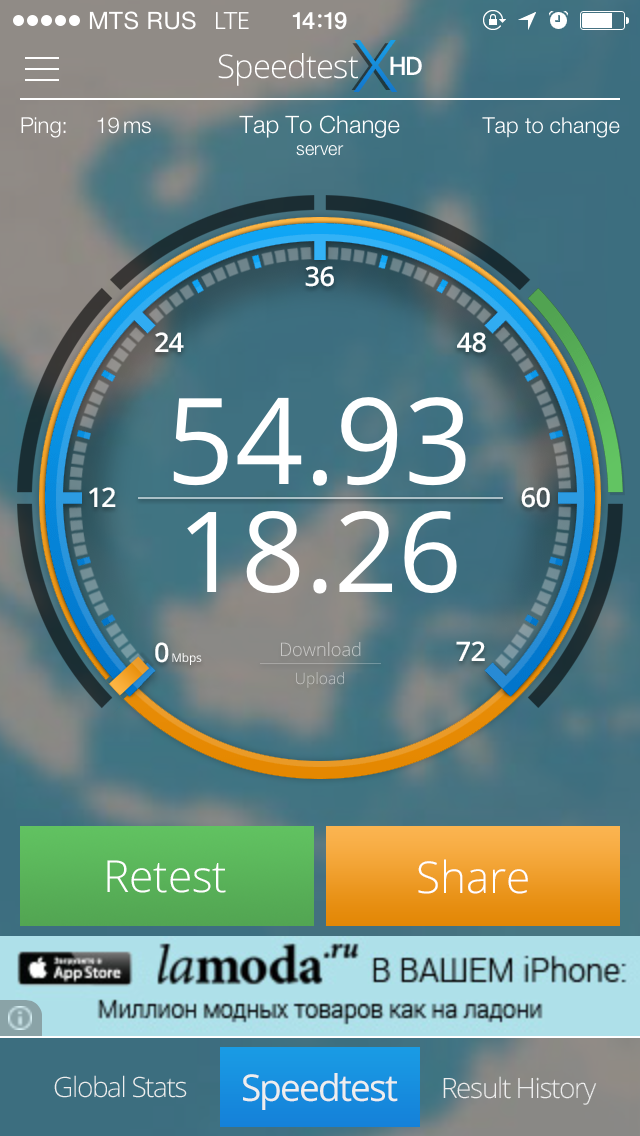
Task: Tap the ad info icon
Action: tap(20, 1018)
